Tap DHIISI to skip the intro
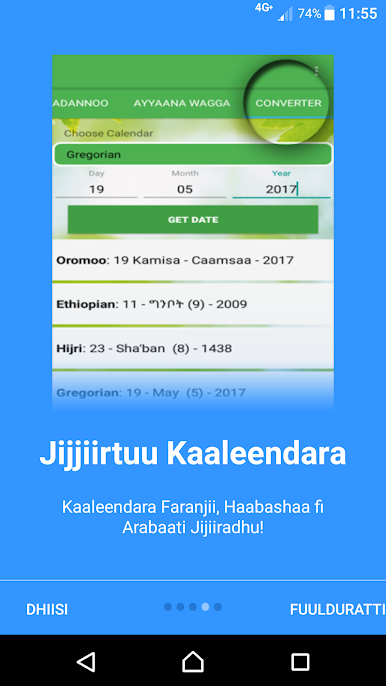The height and width of the screenshot is (686, 386). (x=47, y=609)
